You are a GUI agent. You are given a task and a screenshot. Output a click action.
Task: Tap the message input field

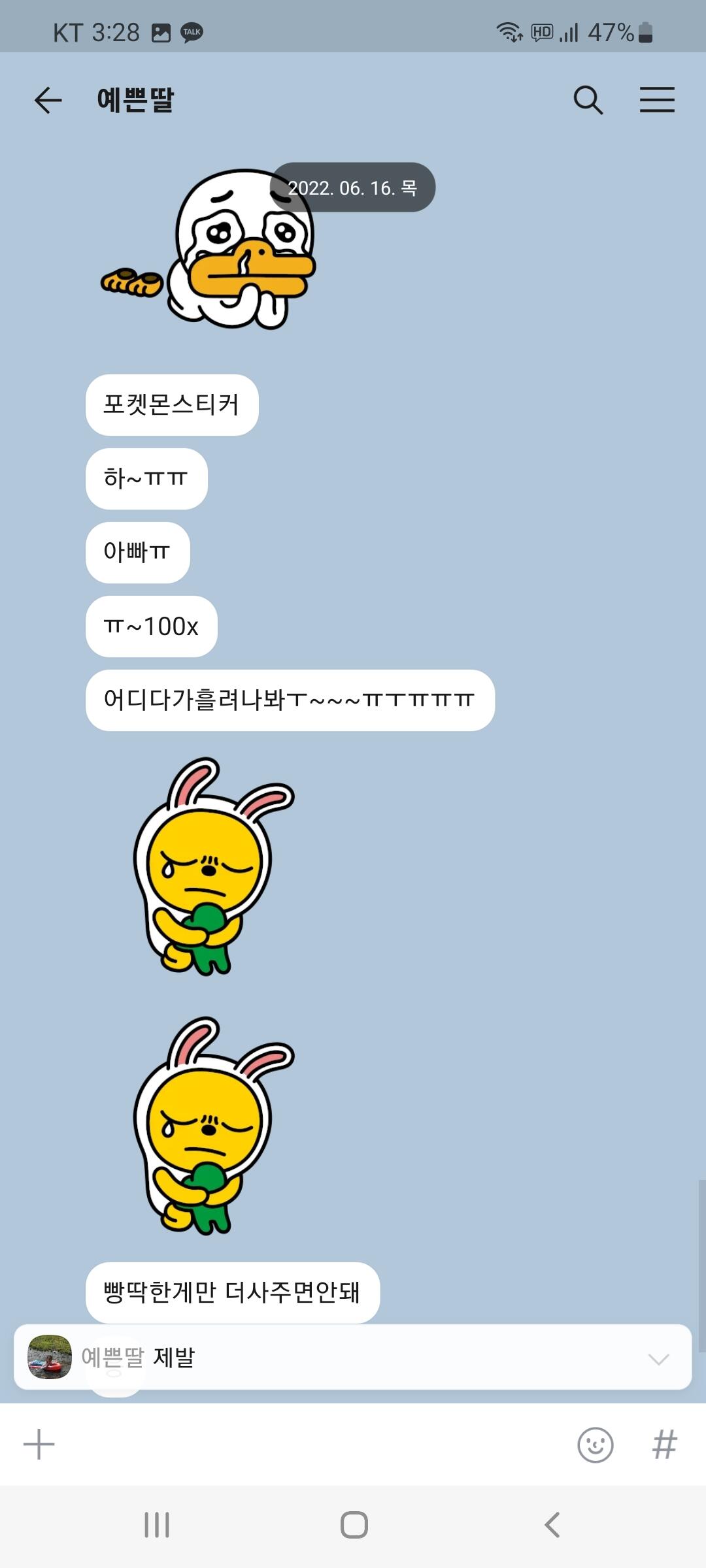click(314, 1445)
